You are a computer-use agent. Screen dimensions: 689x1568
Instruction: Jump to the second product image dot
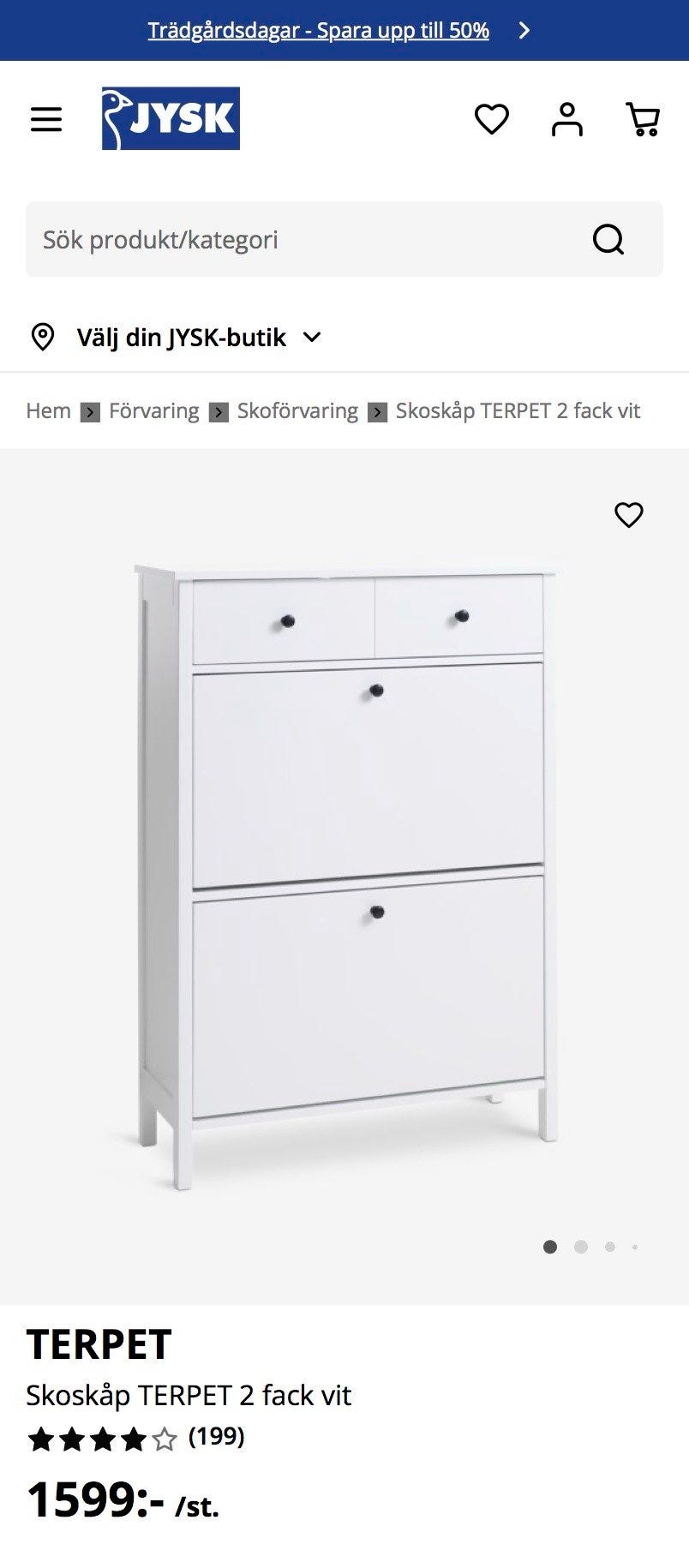[x=581, y=1247]
